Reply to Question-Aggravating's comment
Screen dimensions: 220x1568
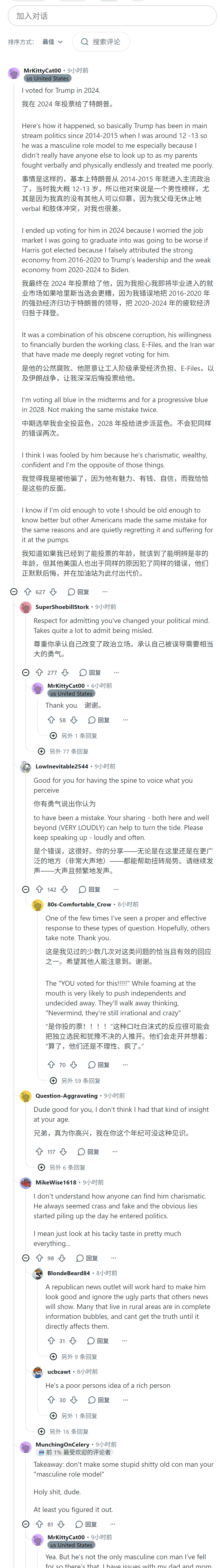pyautogui.click(x=88, y=1152)
